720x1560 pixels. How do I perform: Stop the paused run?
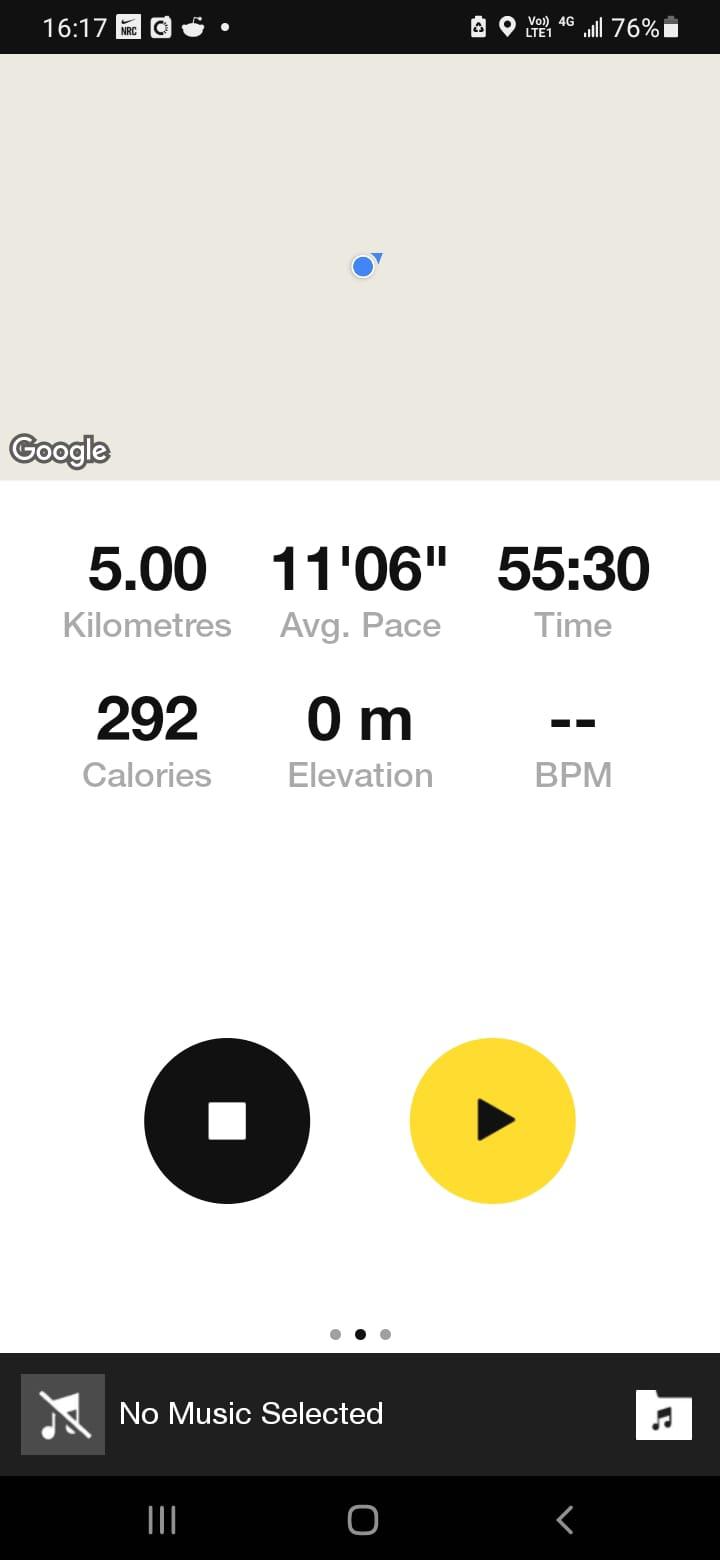coord(227,1120)
